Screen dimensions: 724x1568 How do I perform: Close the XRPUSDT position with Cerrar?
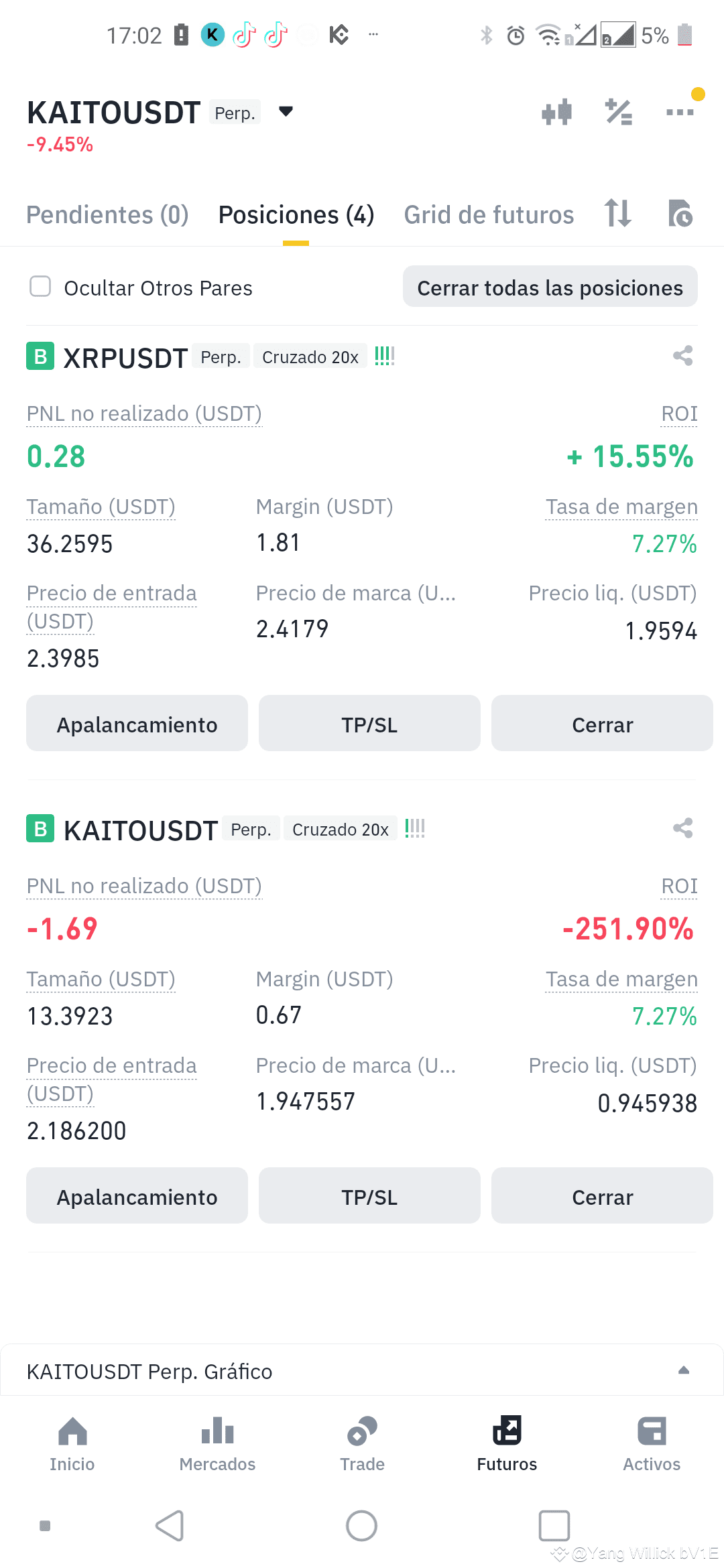click(602, 724)
